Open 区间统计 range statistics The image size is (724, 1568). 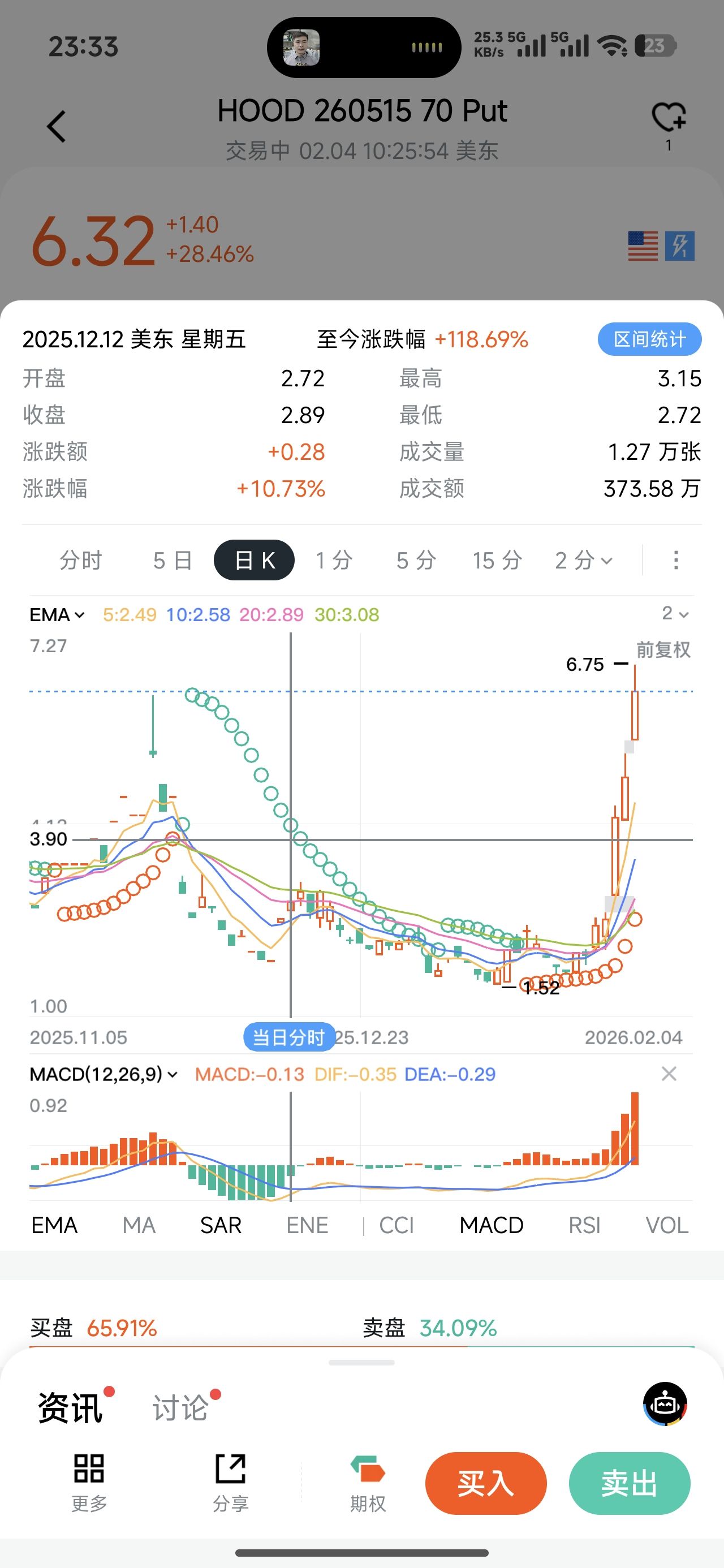649,339
